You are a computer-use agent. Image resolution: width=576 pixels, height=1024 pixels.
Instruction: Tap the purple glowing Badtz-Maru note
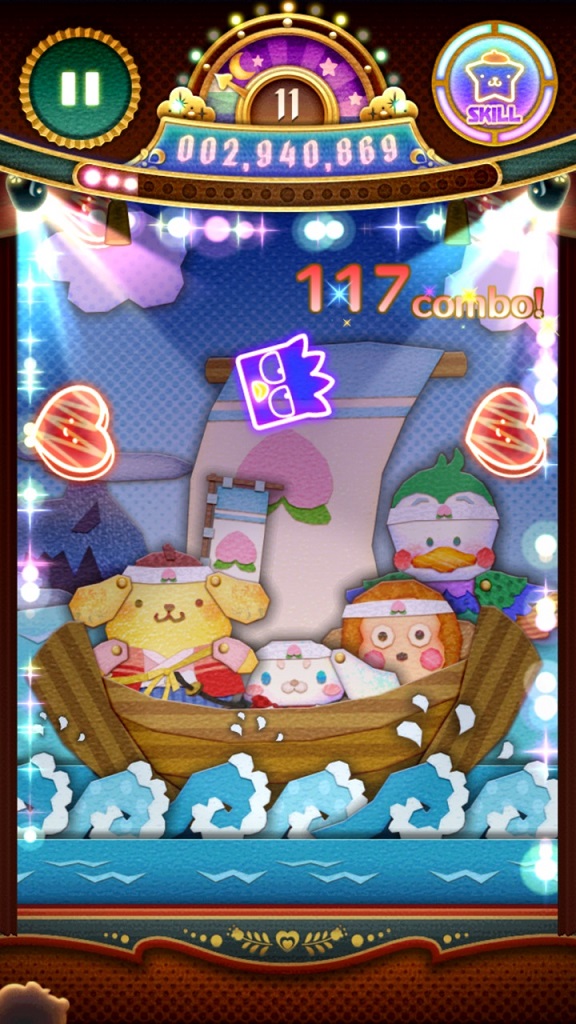(285, 381)
